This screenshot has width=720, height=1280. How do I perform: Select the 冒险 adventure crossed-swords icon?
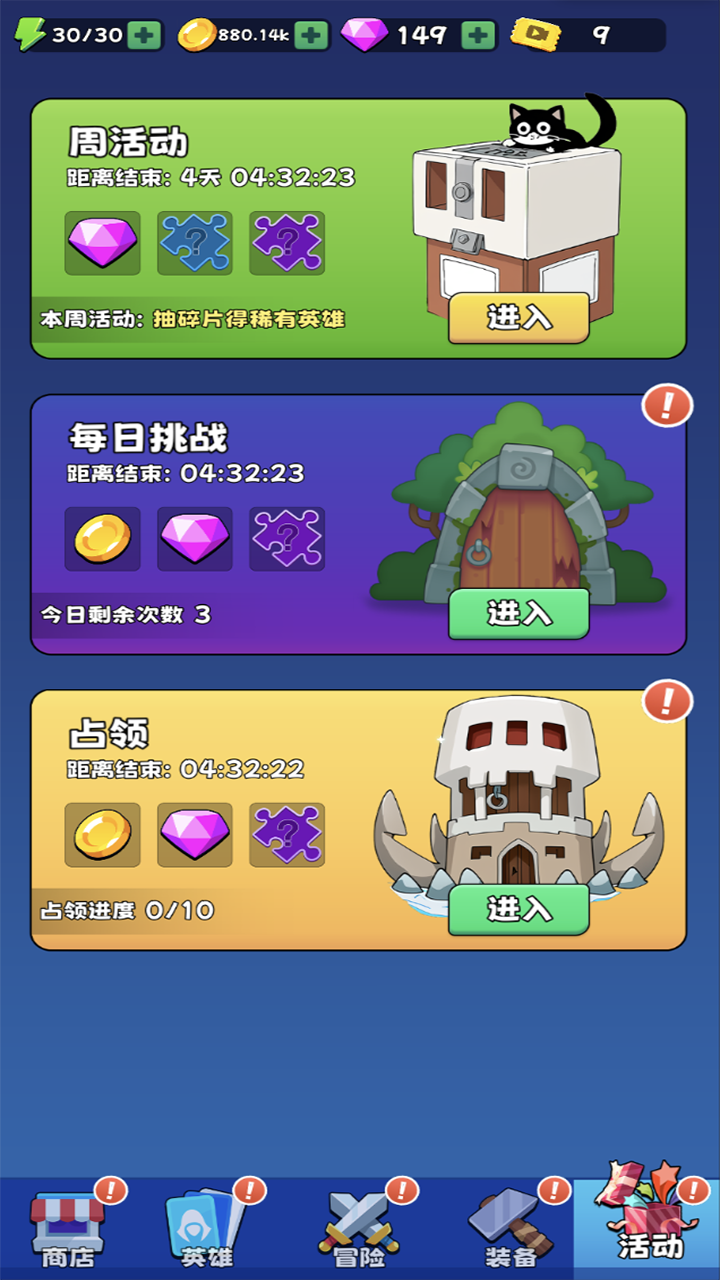[x=357, y=1220]
